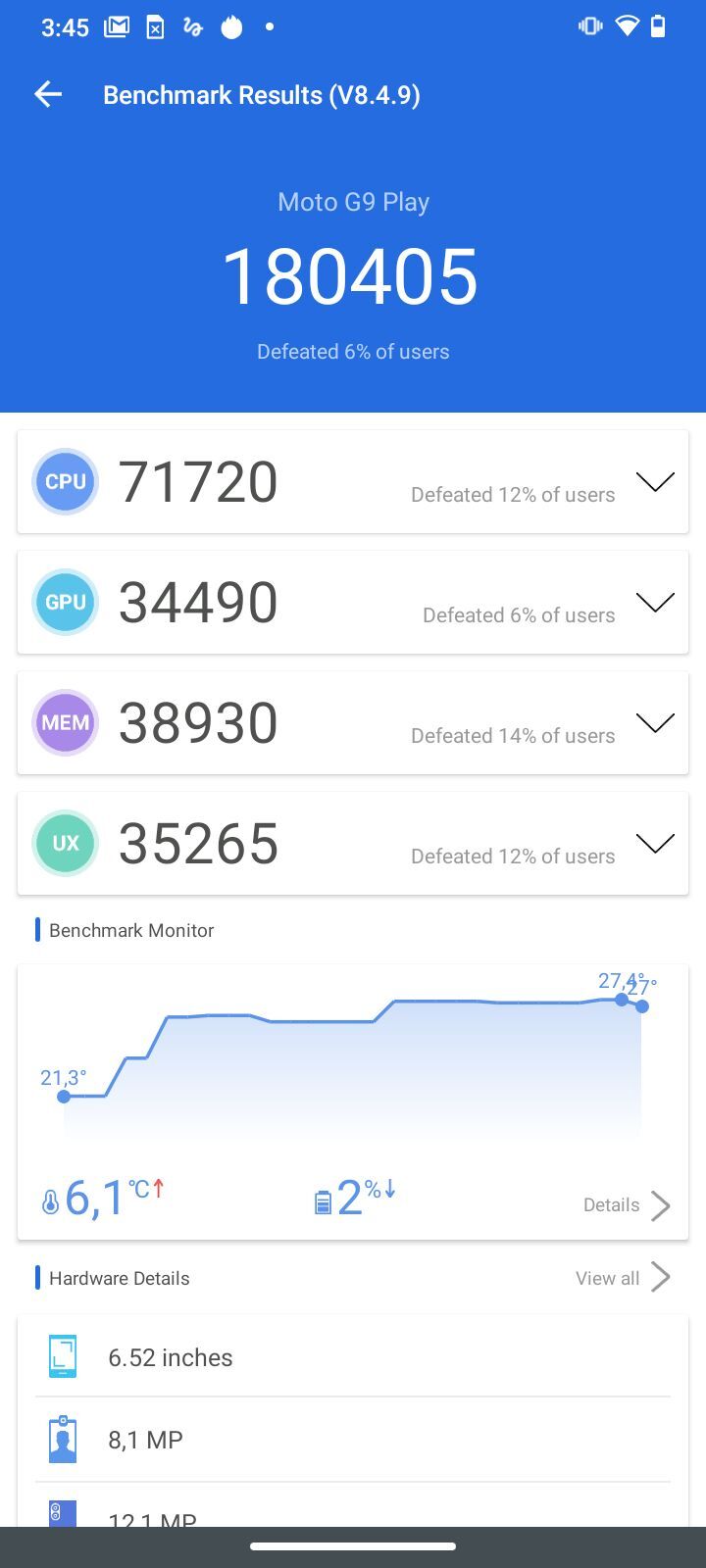Expand the UX score details
Viewport: 706px width, 1568px height.
tap(655, 843)
